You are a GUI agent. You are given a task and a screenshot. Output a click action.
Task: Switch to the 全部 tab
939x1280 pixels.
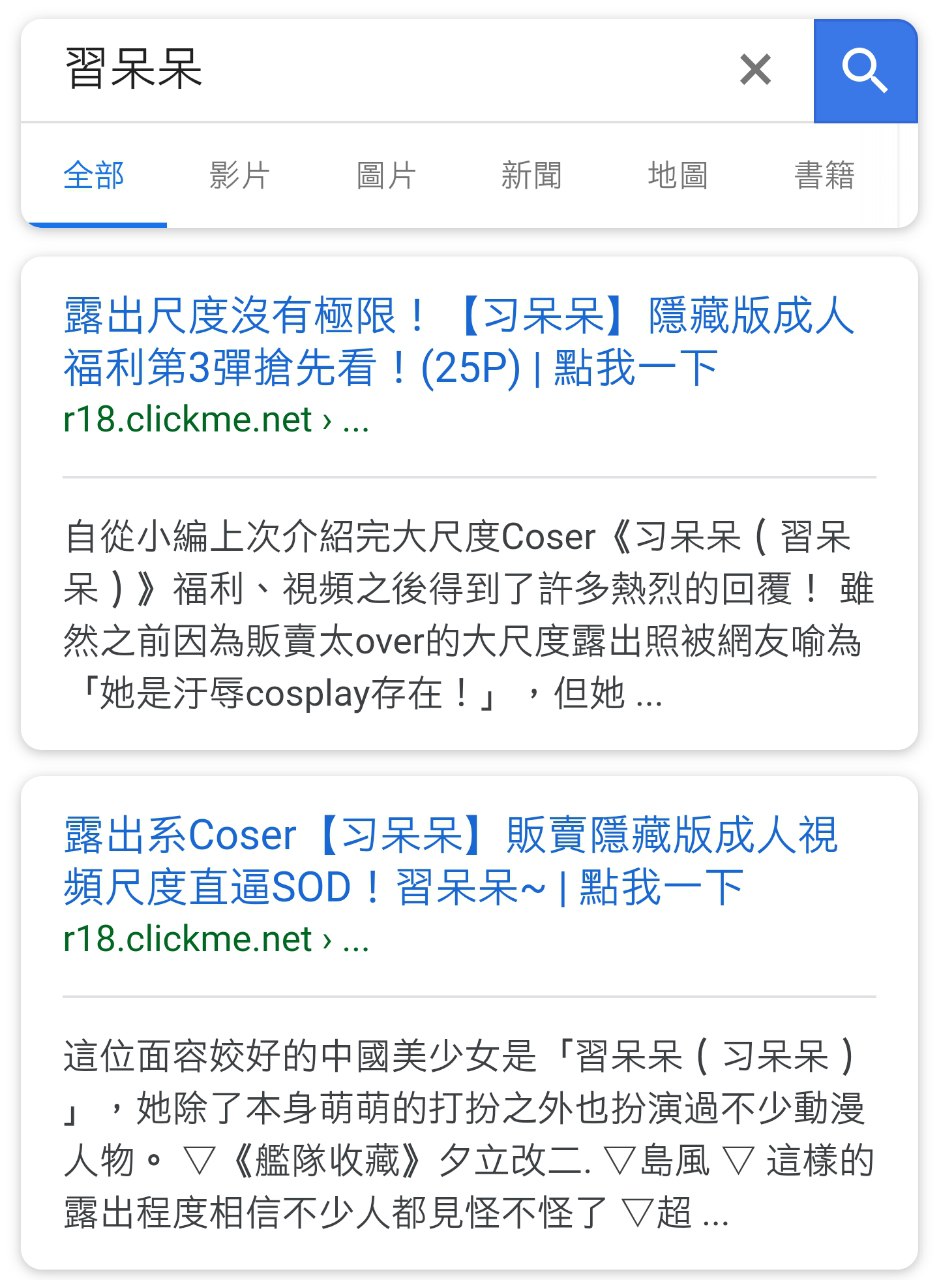pyautogui.click(x=94, y=176)
